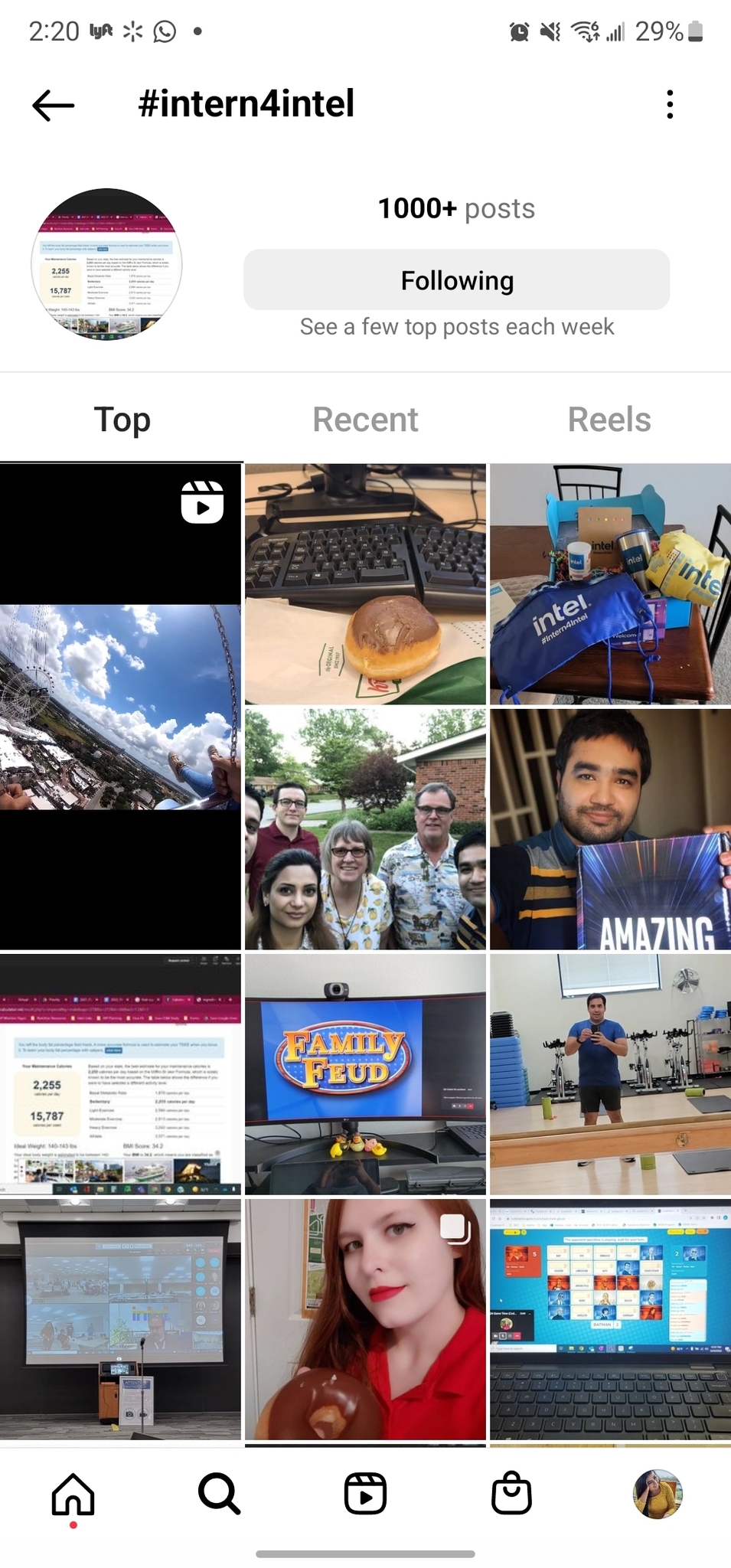Screen dimensions: 731x1568
Task: Open your profile from bottom bar
Action: pos(658,1494)
